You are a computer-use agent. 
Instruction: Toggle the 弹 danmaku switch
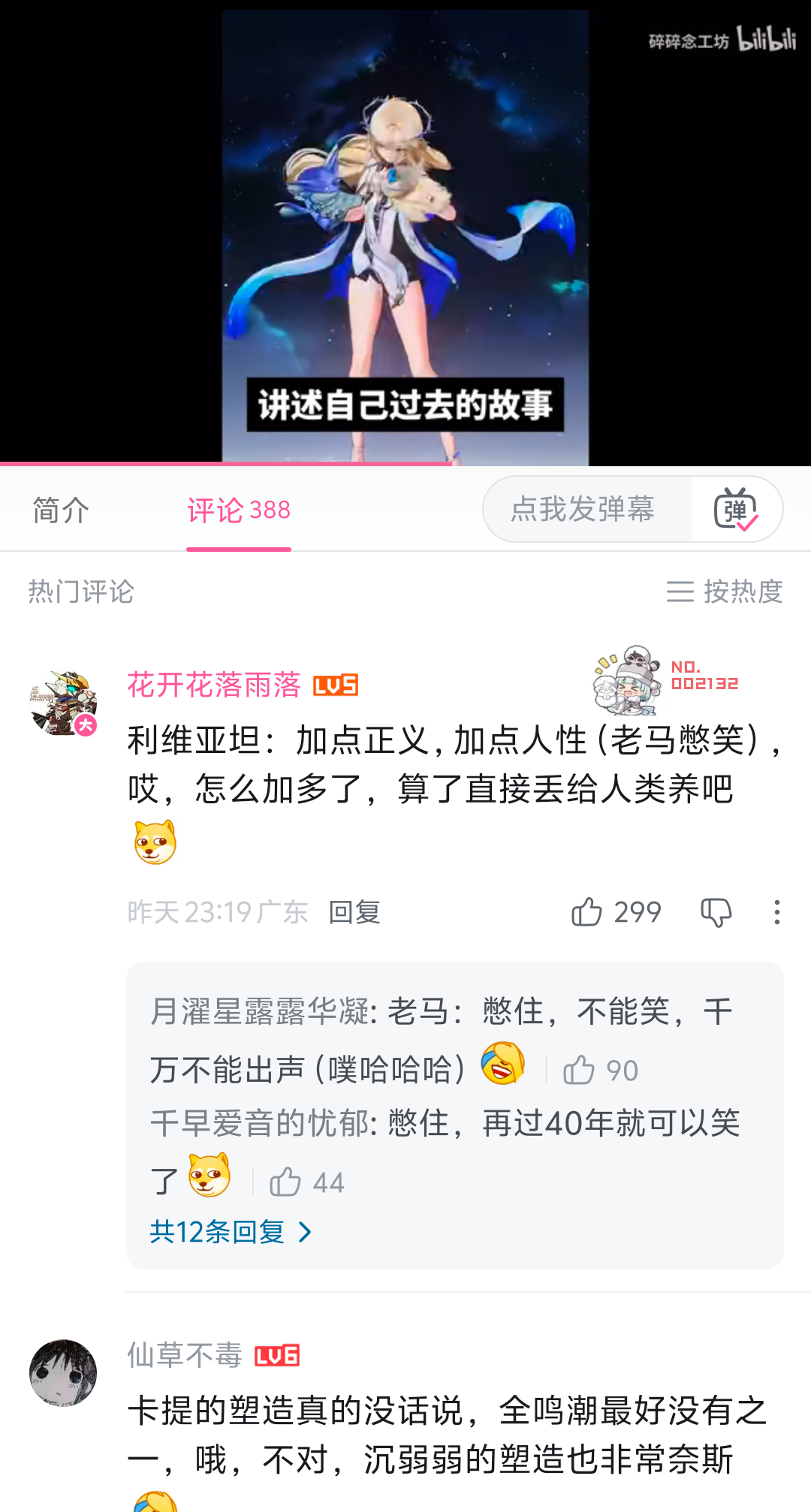coord(736,509)
